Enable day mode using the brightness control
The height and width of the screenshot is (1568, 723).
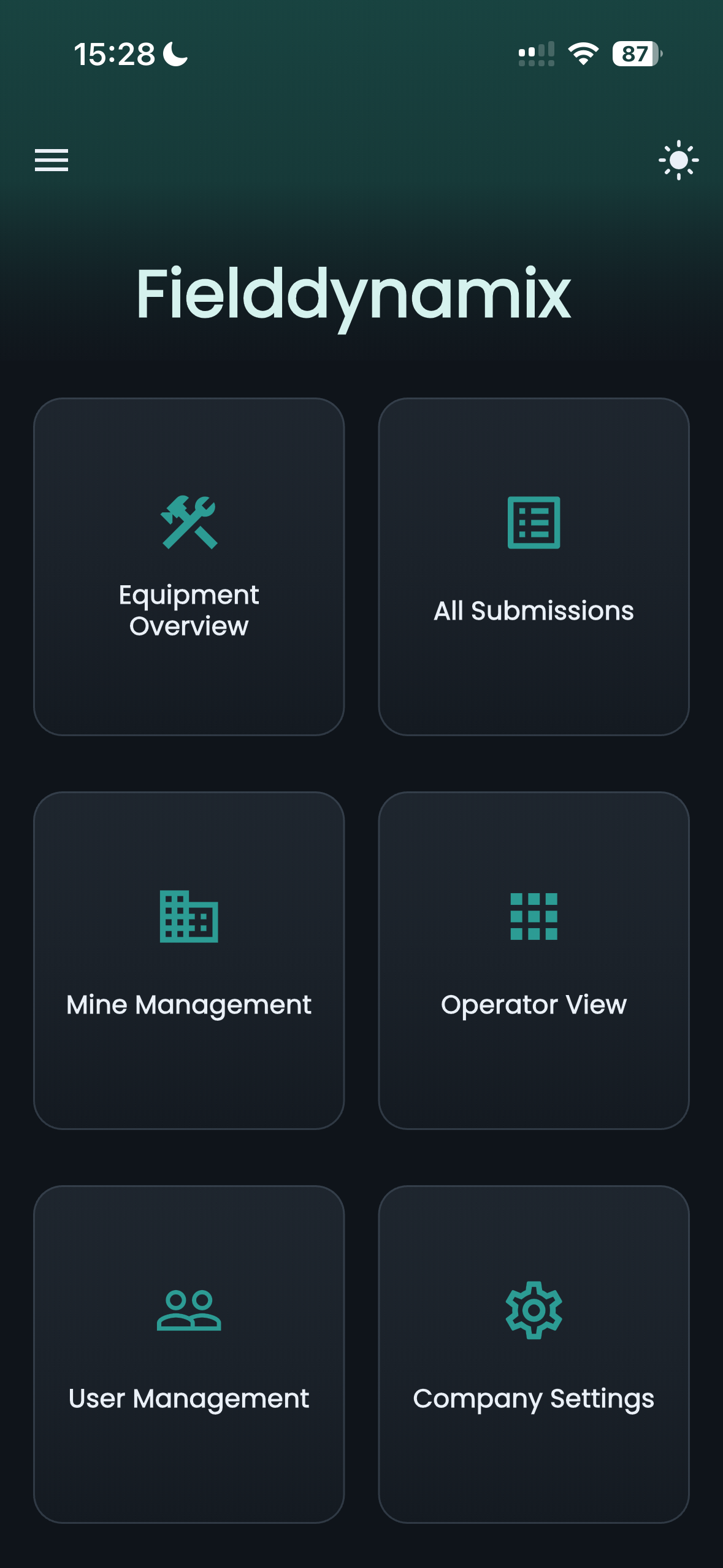point(678,160)
